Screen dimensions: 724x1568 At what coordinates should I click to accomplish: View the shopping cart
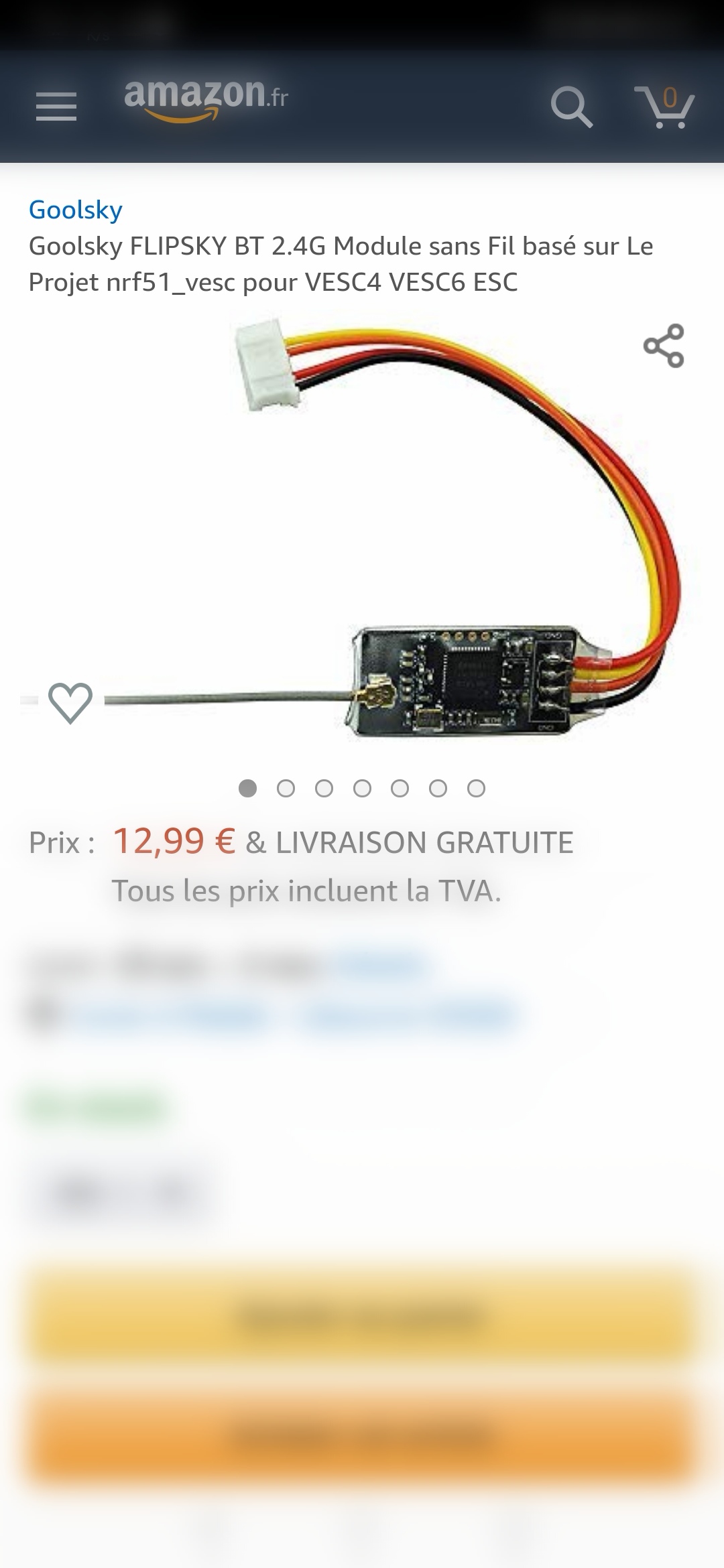point(664,107)
